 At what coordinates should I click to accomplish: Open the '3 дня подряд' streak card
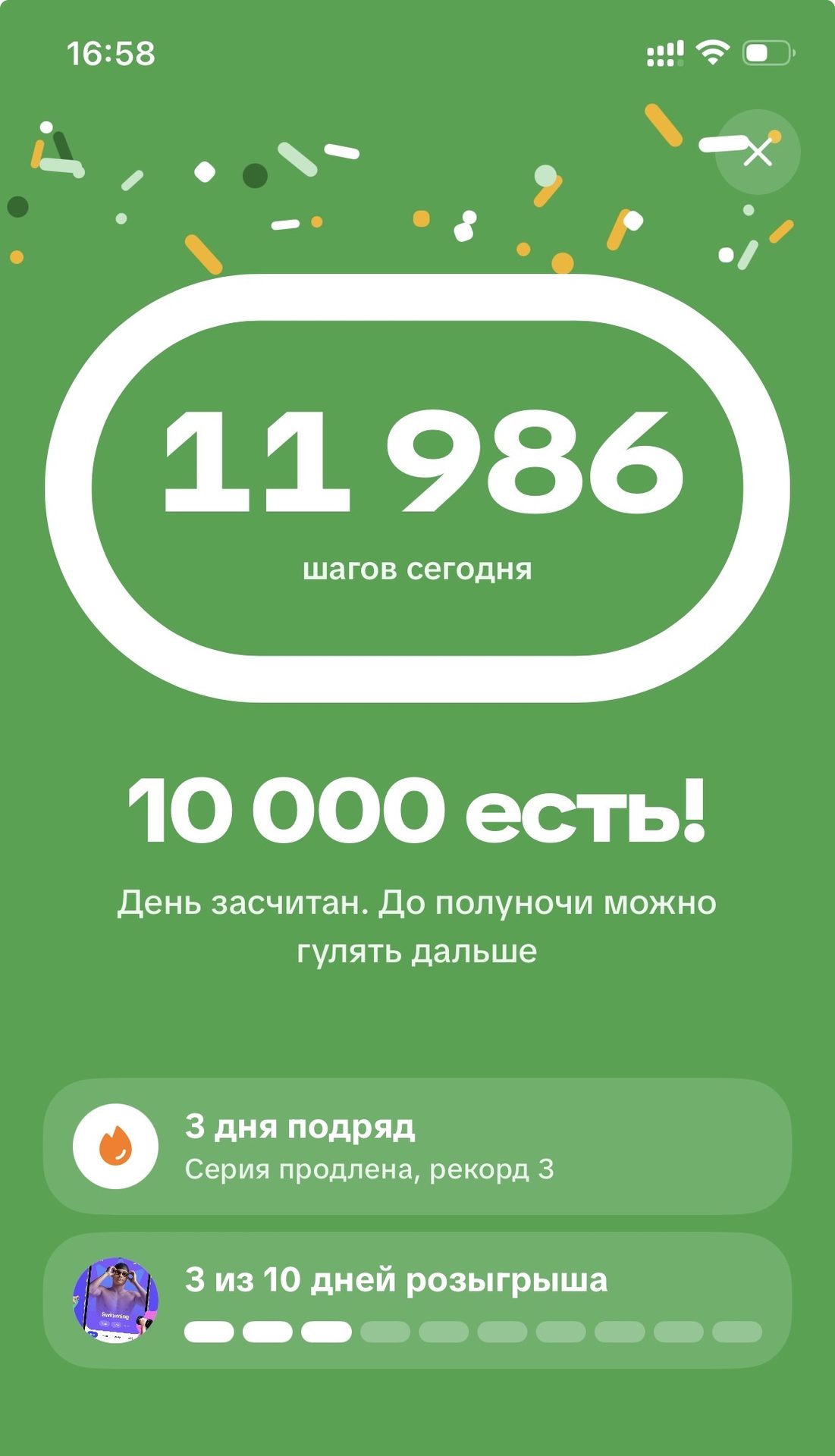[417, 1147]
